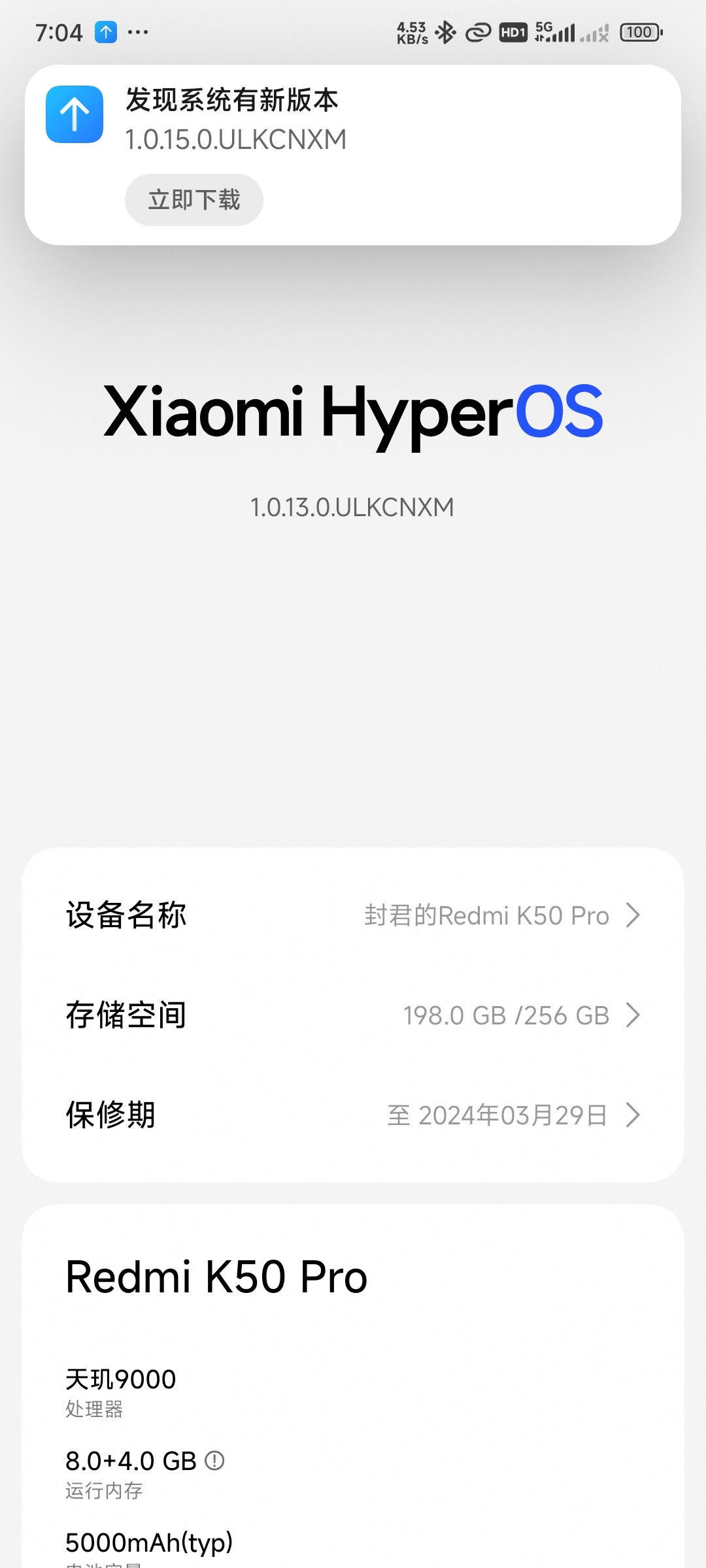The width and height of the screenshot is (706, 1568).
Task: Tap 立即下载 to download the update
Action: 194,200
